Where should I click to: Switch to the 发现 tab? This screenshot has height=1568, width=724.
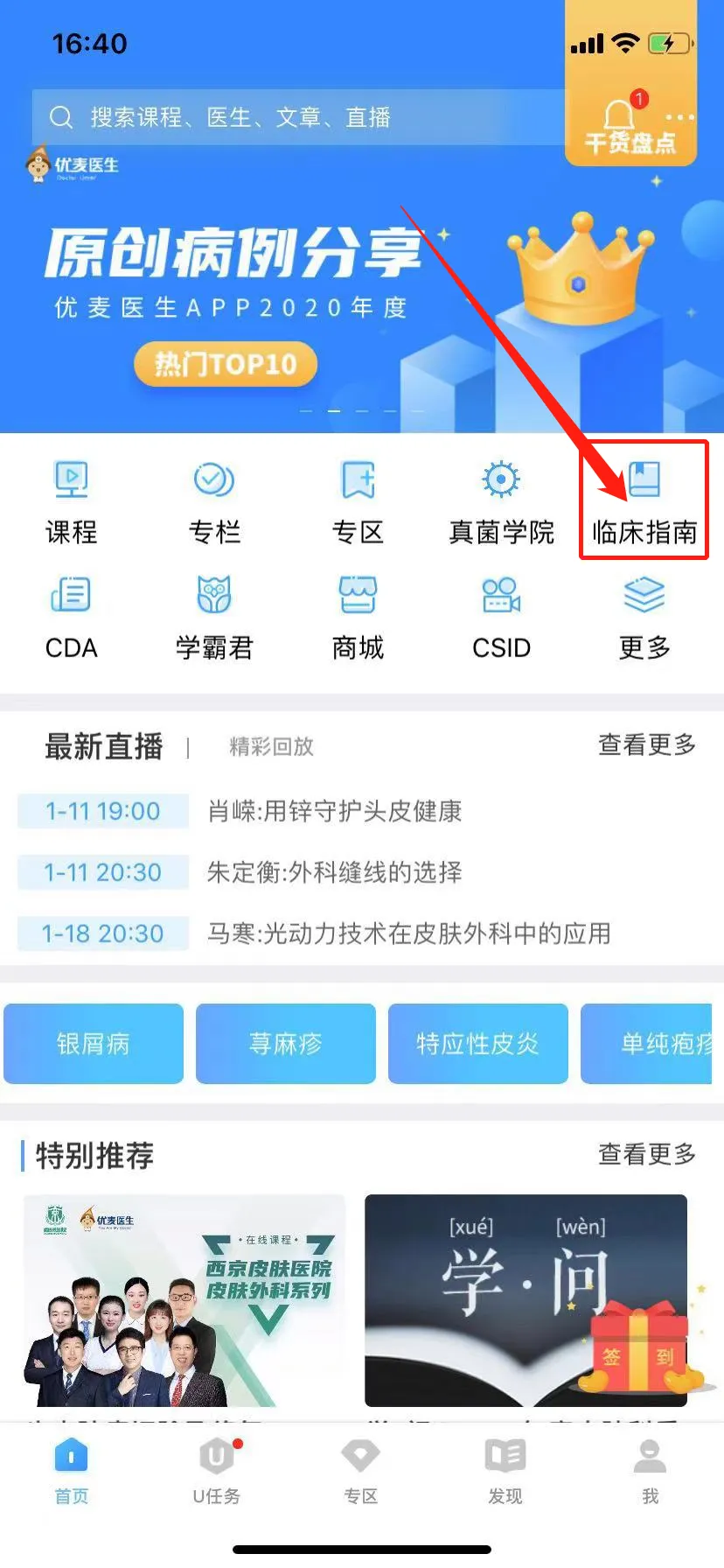pos(505,1470)
